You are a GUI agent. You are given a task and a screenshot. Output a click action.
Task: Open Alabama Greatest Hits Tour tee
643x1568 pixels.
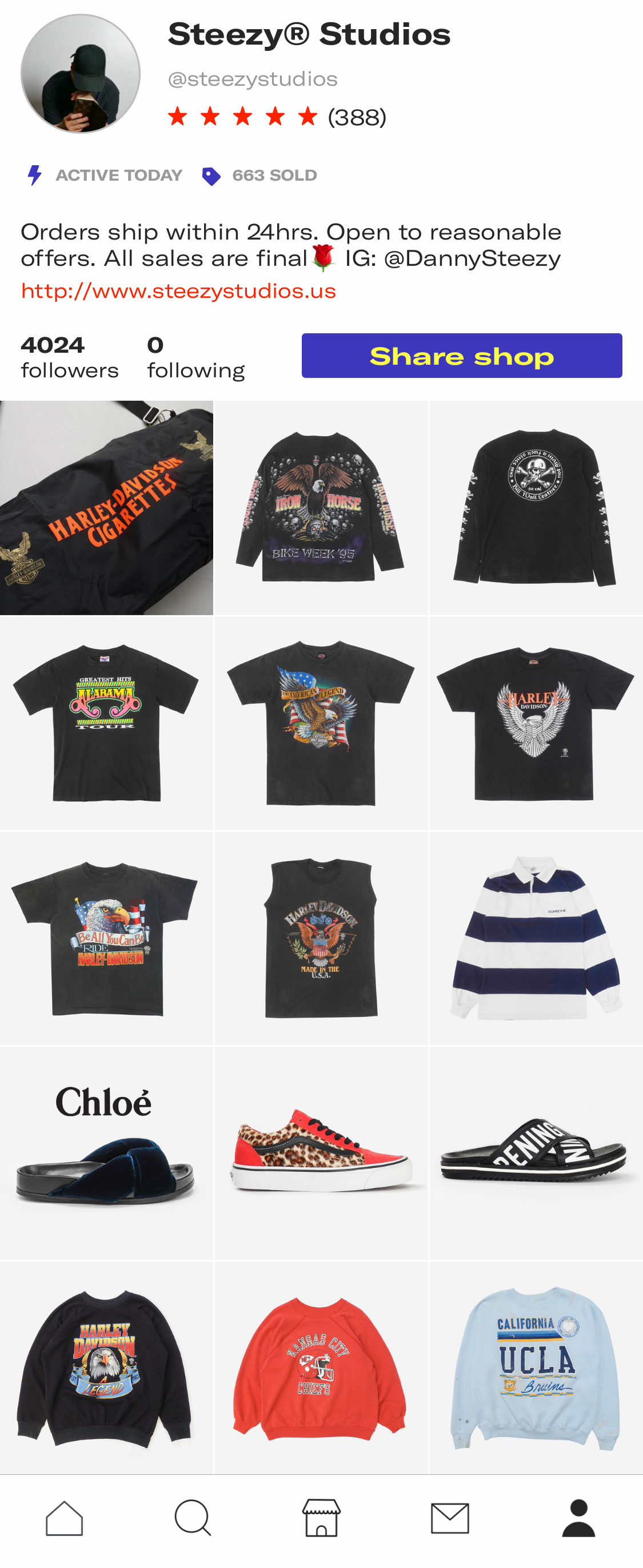click(x=106, y=722)
